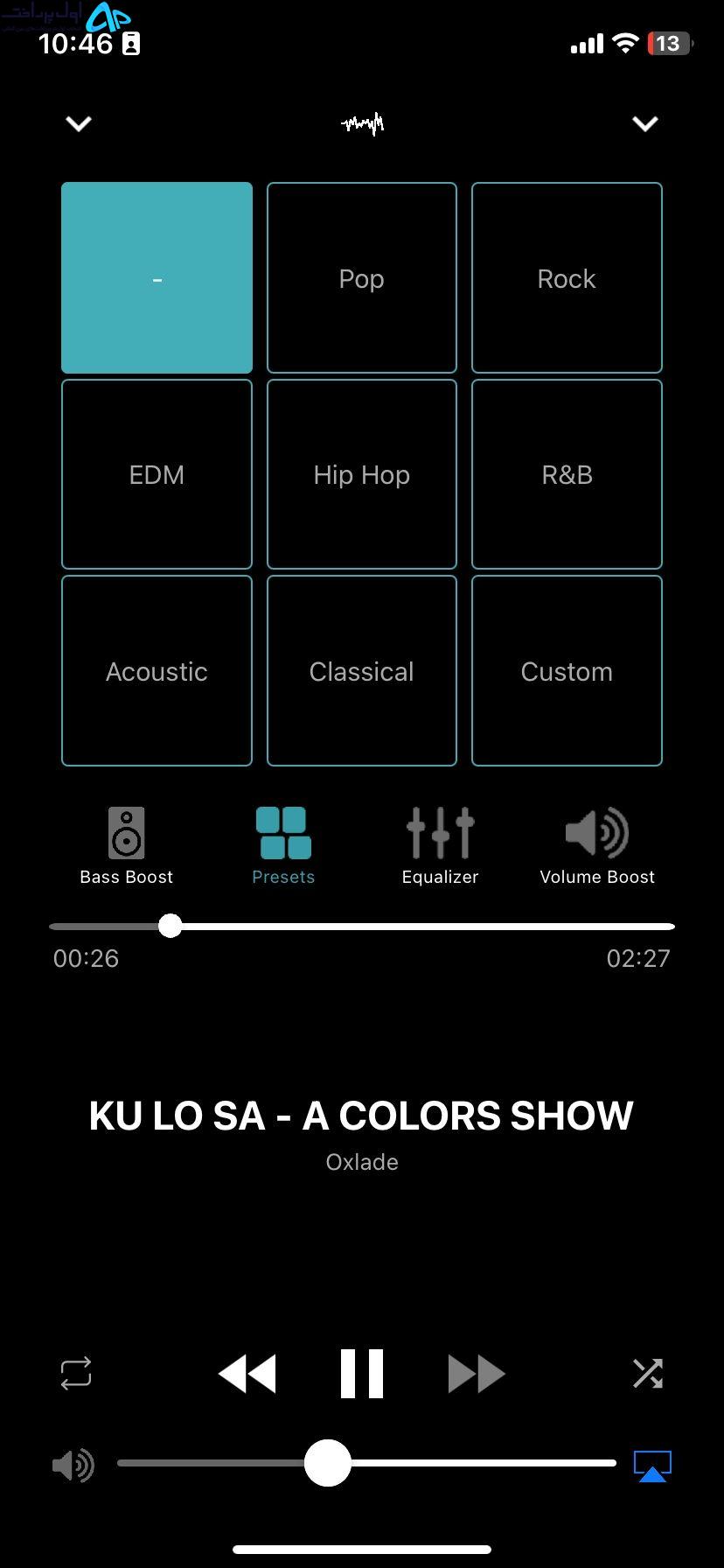Open the Volume Boost tab

(x=597, y=845)
